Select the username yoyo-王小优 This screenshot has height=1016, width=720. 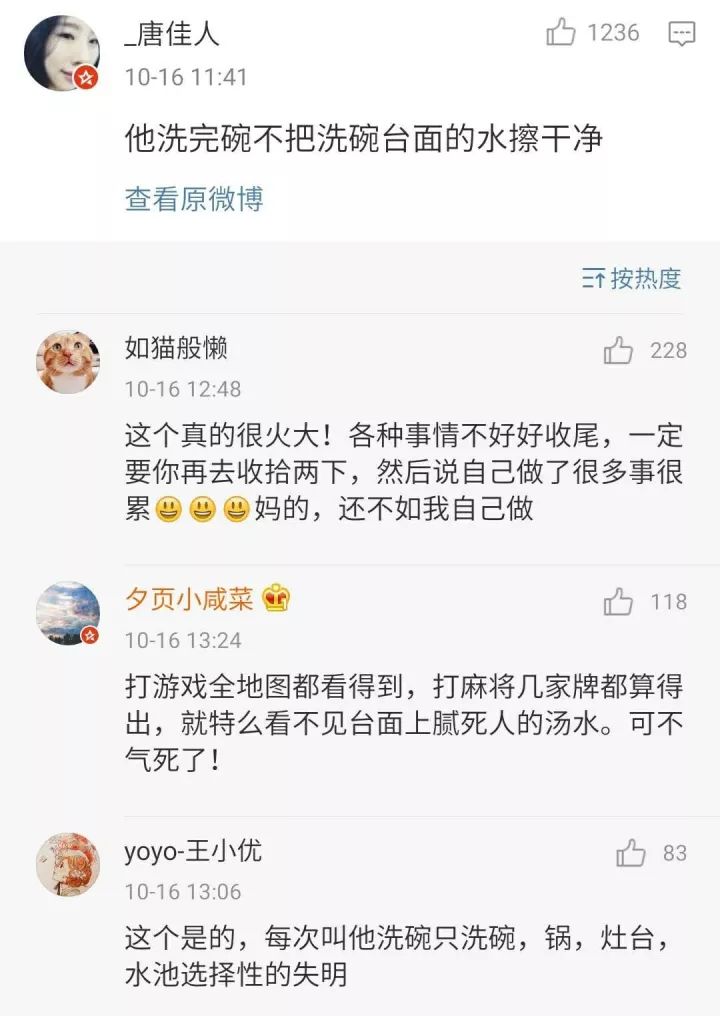coord(193,851)
